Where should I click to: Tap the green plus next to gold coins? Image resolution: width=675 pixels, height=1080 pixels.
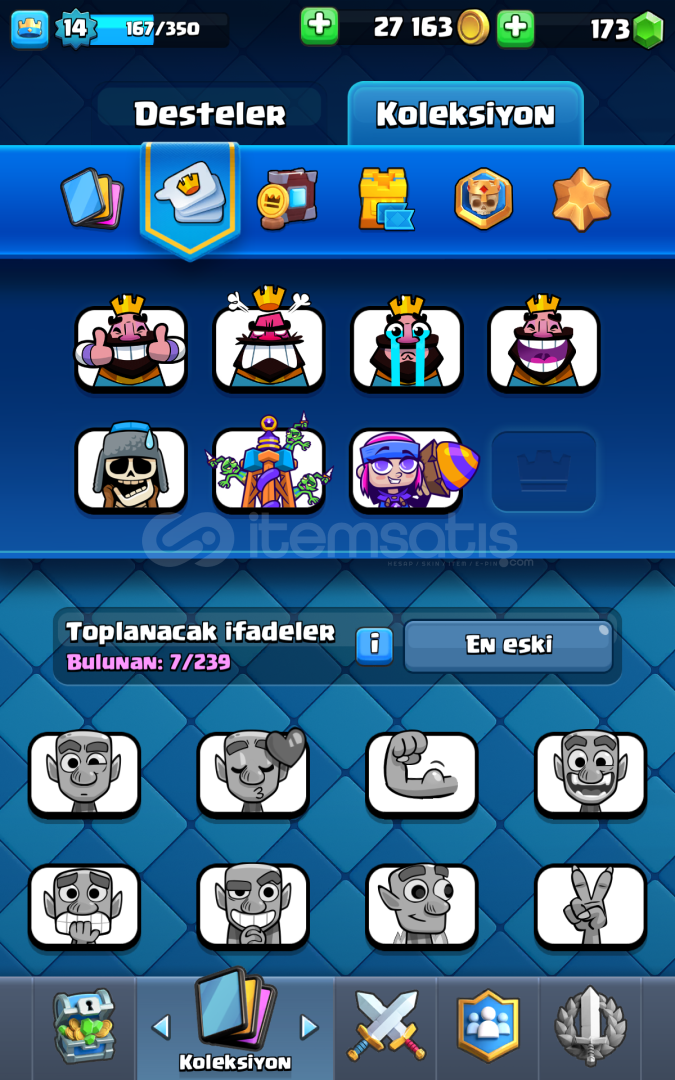[x=320, y=27]
